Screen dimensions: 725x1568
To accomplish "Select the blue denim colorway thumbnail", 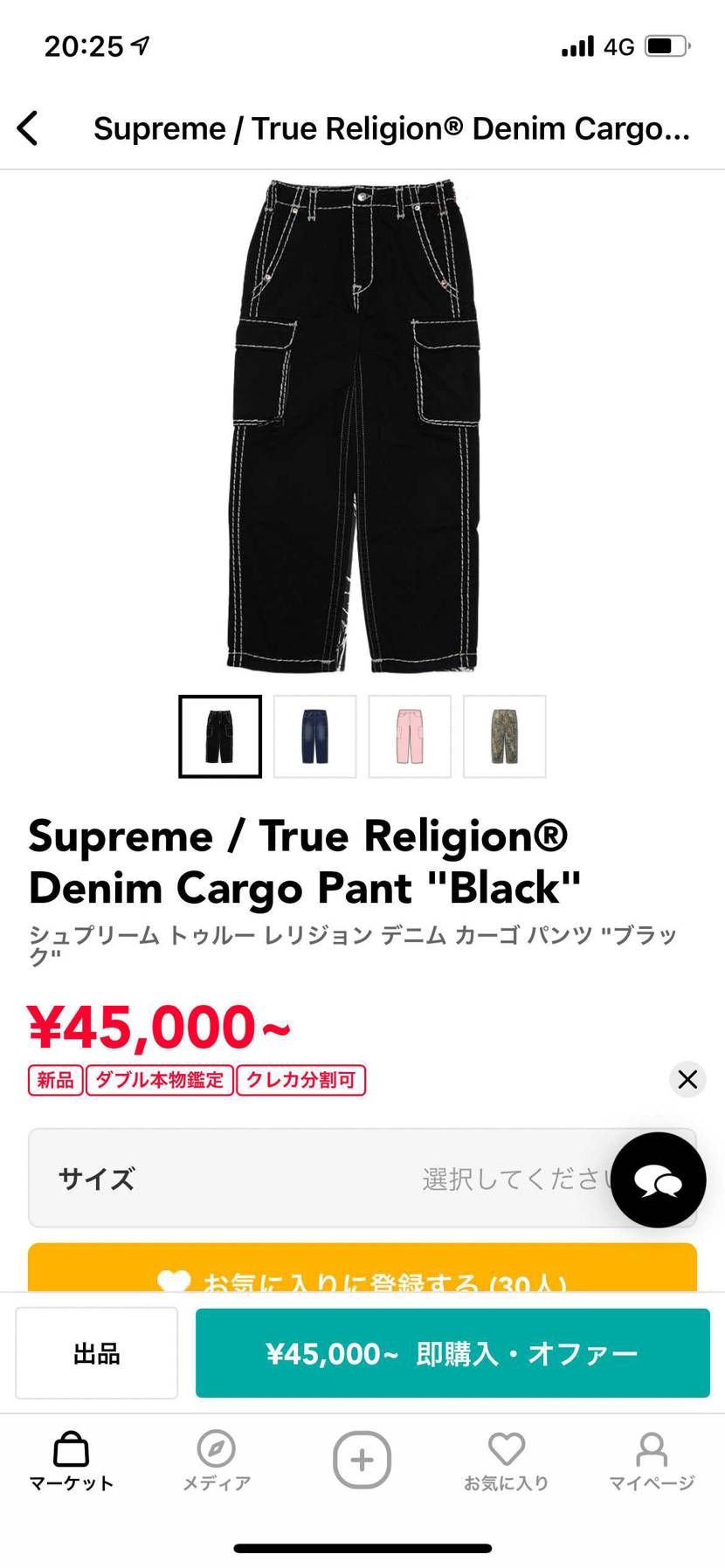I will click(x=314, y=736).
